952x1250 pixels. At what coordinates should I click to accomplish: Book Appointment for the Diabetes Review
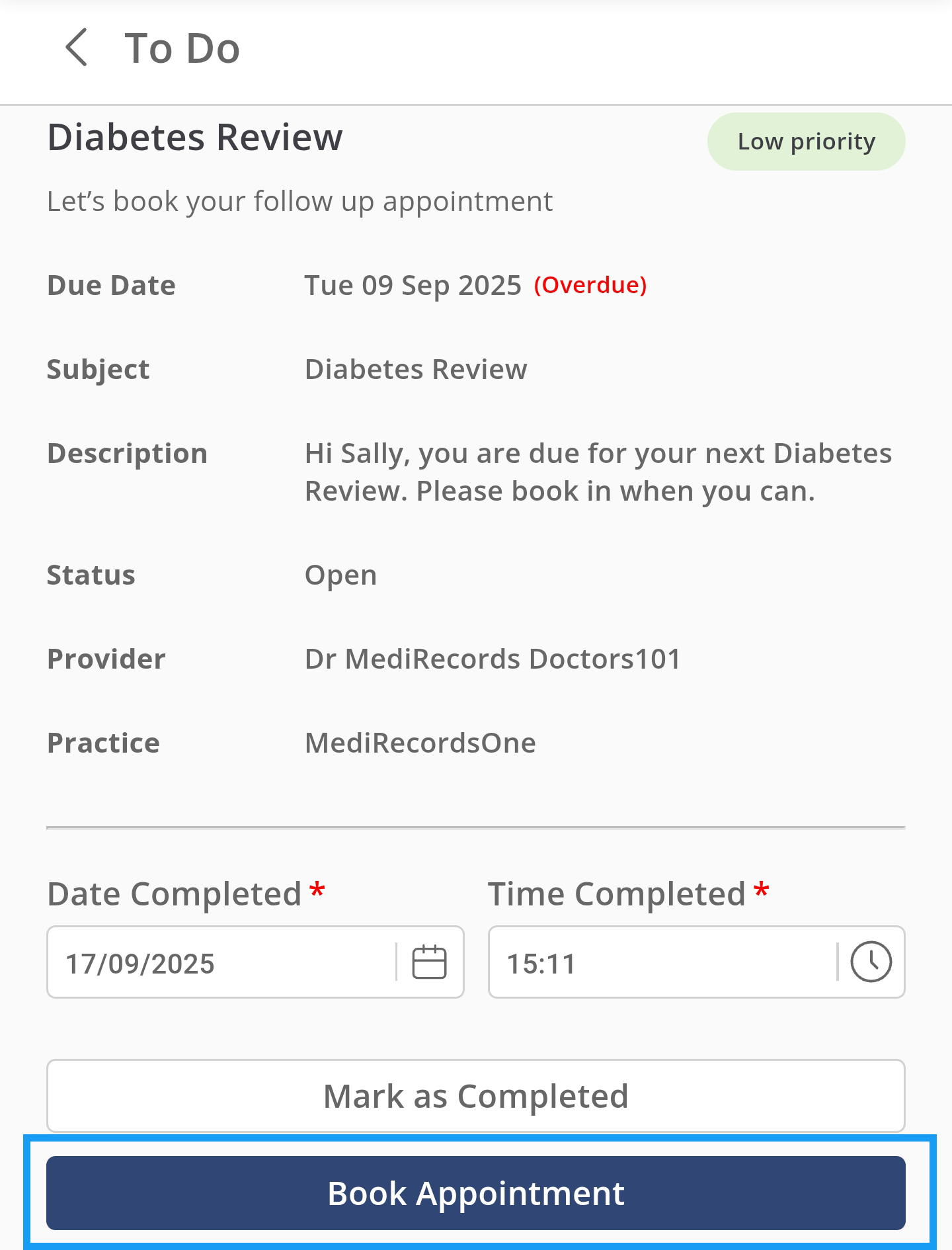pos(476,1194)
